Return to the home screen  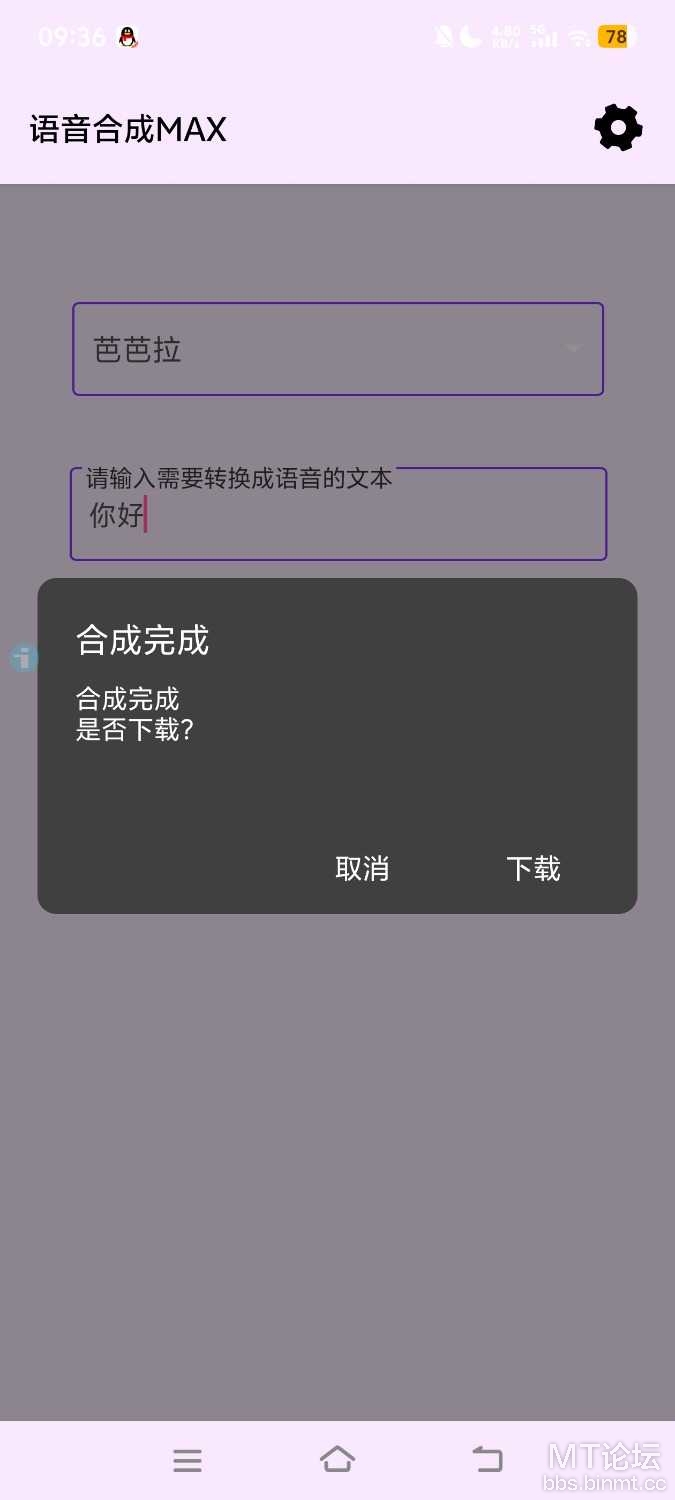337,1459
